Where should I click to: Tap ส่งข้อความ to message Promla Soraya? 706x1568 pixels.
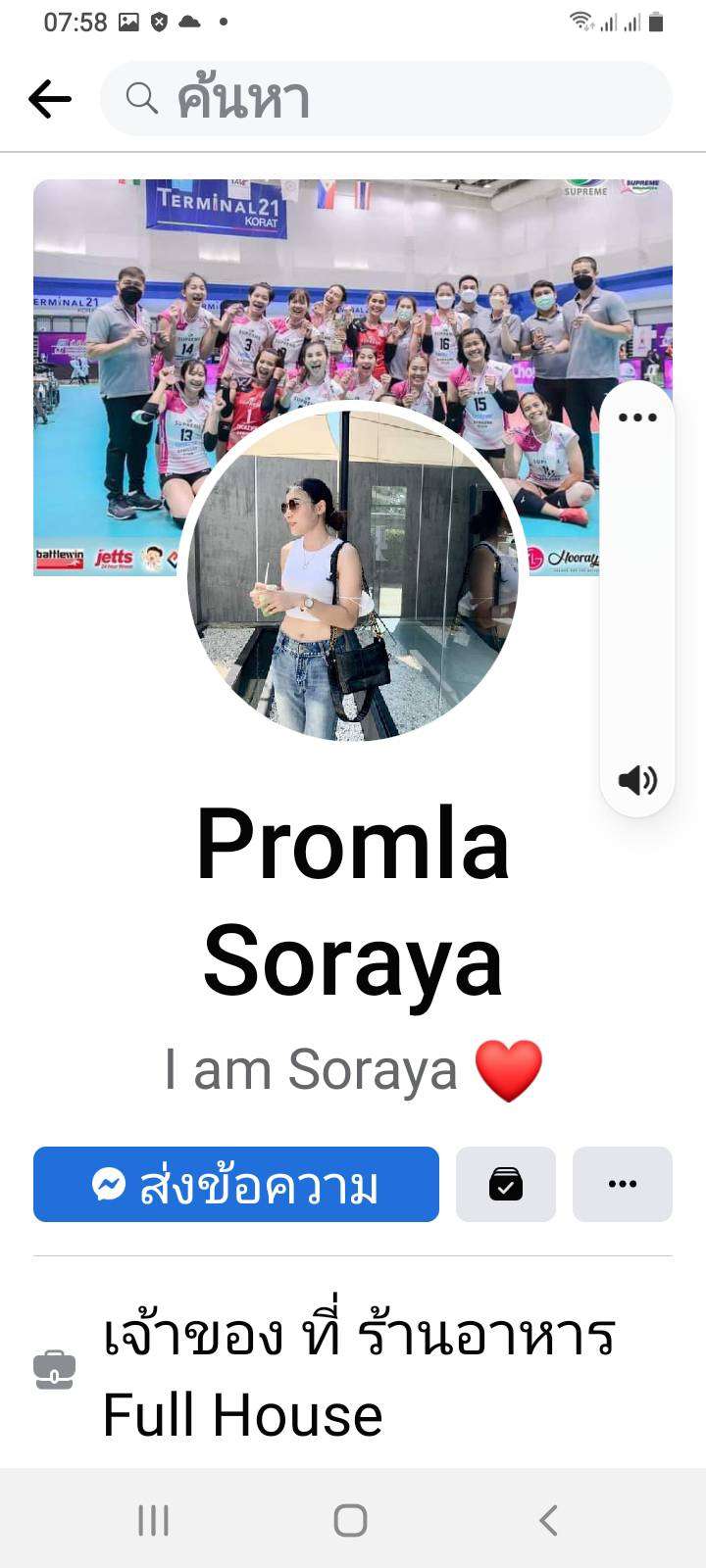click(236, 1184)
